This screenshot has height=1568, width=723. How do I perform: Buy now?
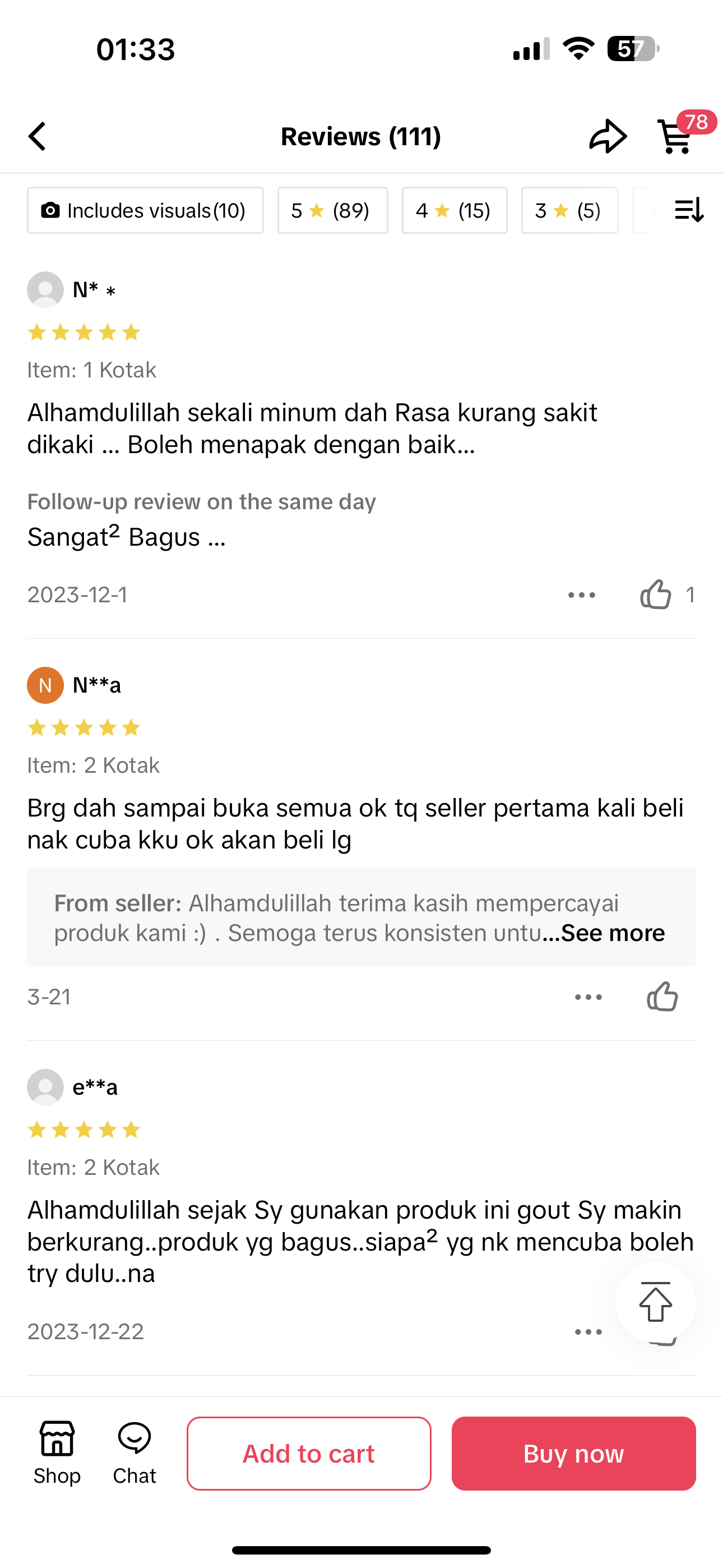pyautogui.click(x=573, y=1454)
